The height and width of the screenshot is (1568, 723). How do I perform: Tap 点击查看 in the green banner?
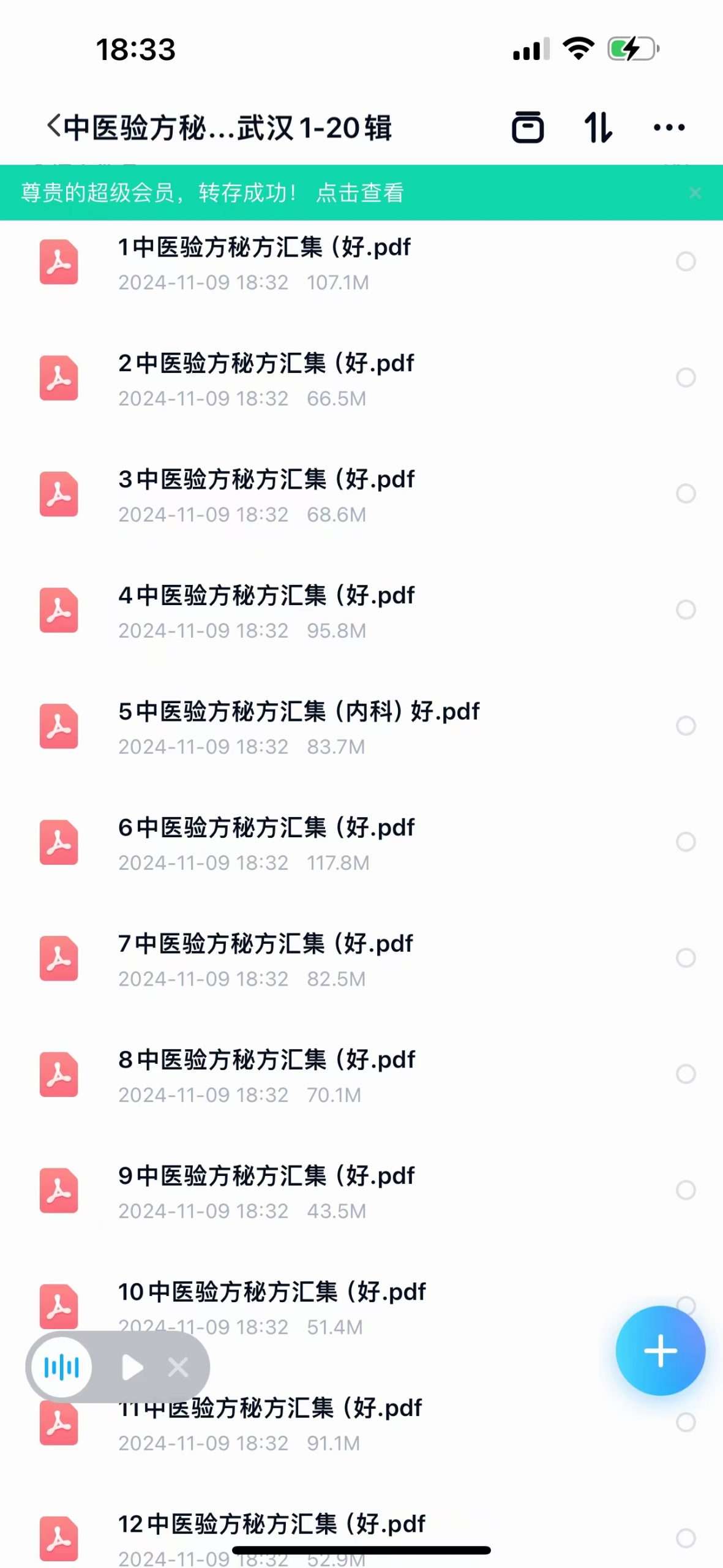tap(360, 193)
